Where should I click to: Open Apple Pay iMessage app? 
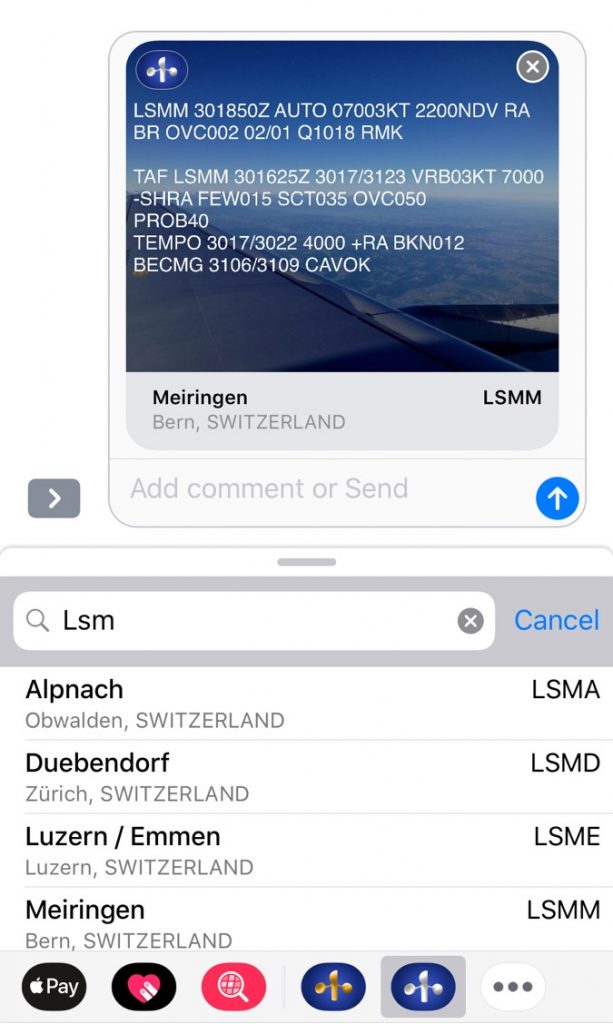pos(54,987)
